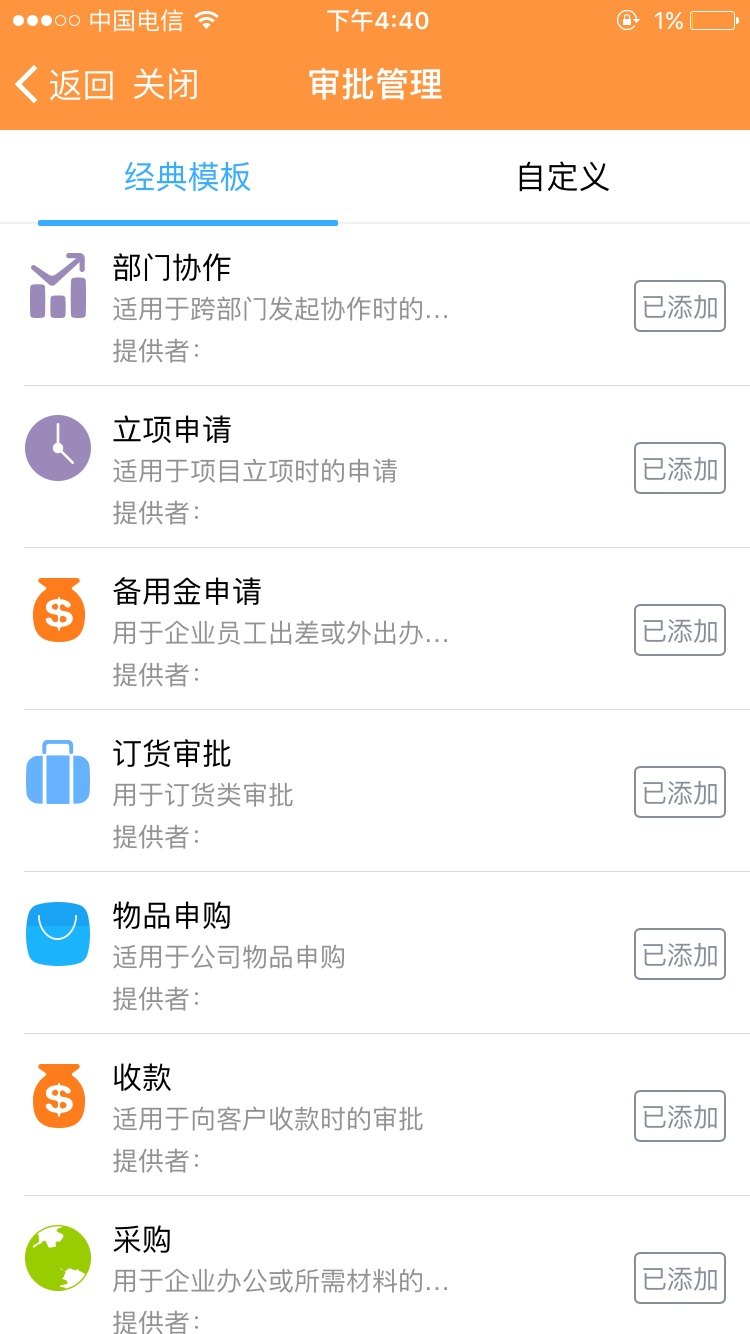Tap 已添加 button beside 收款
750x1334 pixels.
pos(680,1116)
